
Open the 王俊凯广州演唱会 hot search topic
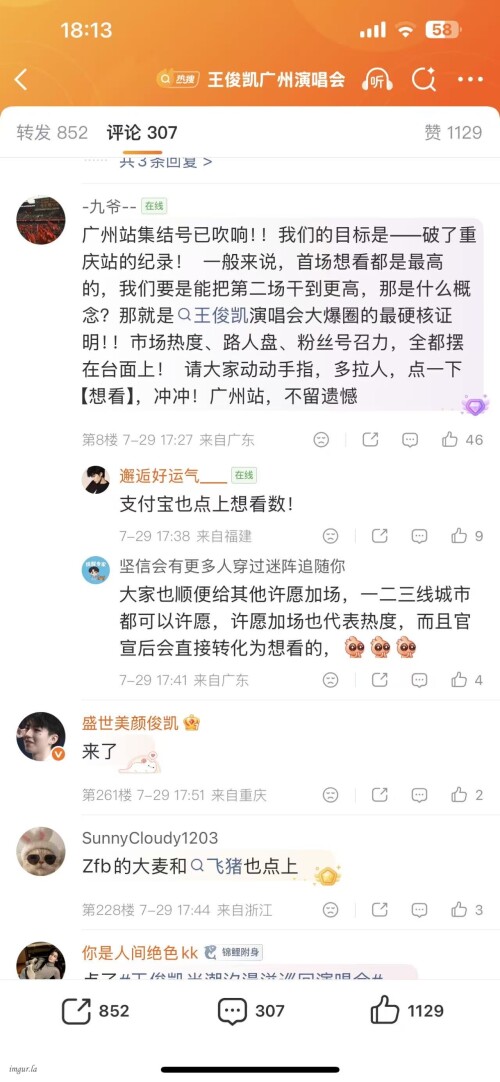tap(251, 79)
